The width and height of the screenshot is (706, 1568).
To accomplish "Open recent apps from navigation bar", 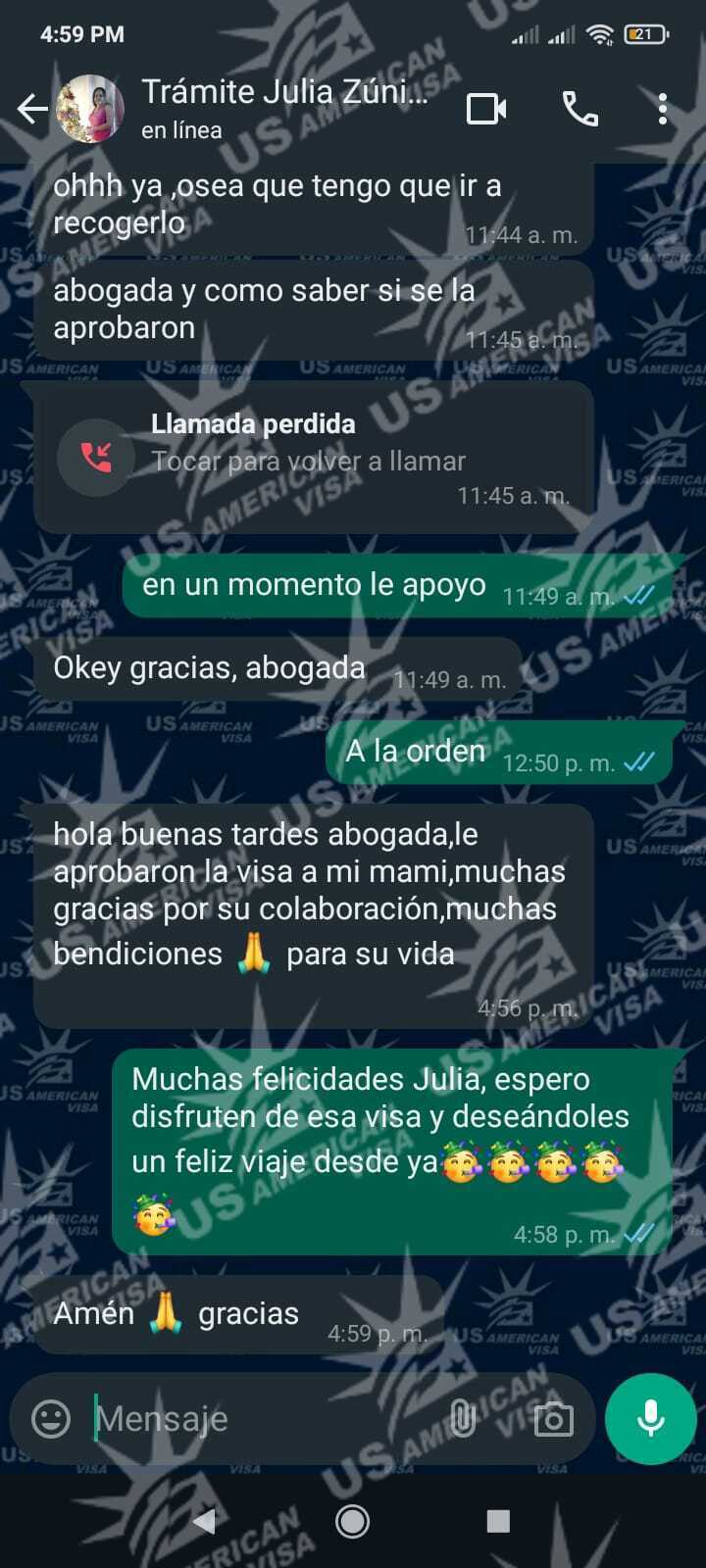I will [x=498, y=1520].
